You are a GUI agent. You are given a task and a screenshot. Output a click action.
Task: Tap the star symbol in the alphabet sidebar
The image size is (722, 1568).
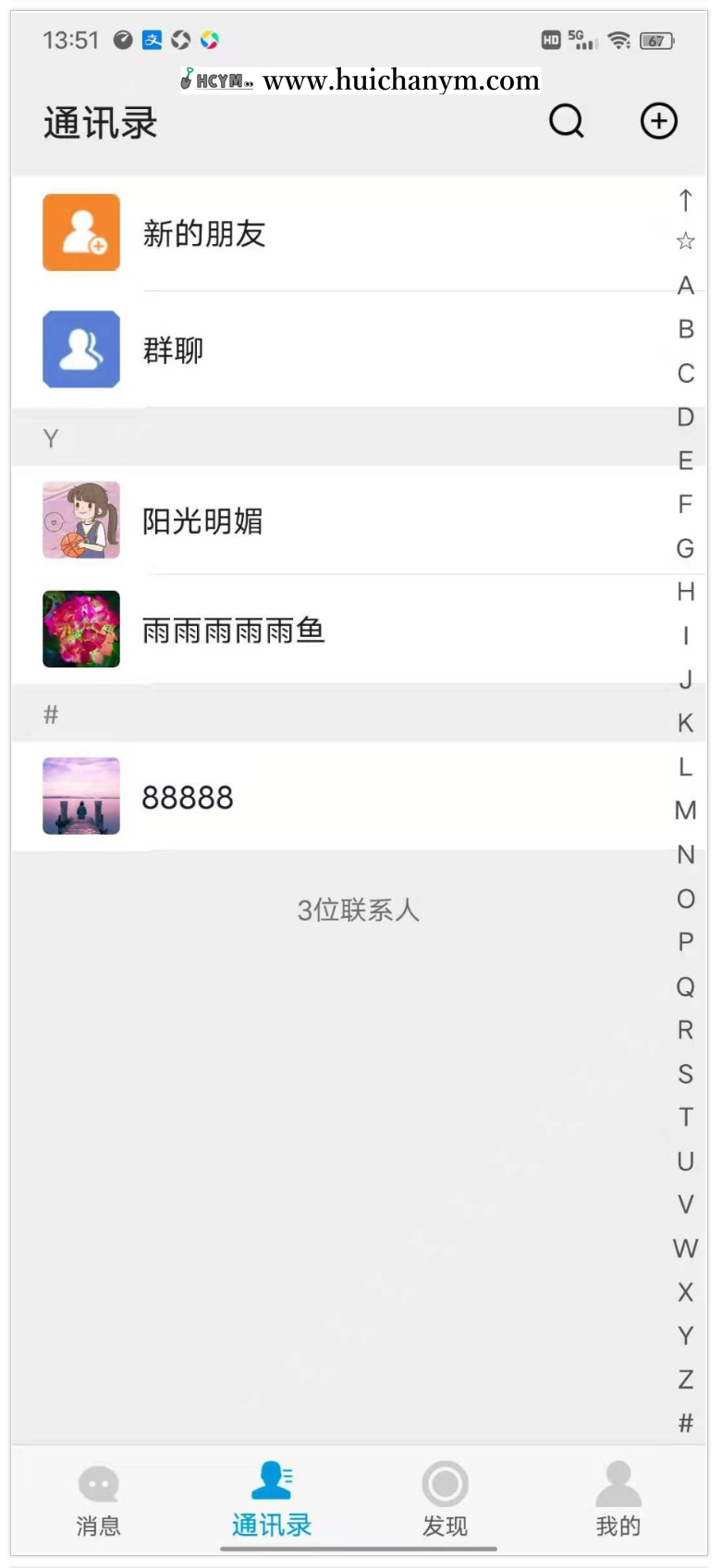pyautogui.click(x=685, y=242)
